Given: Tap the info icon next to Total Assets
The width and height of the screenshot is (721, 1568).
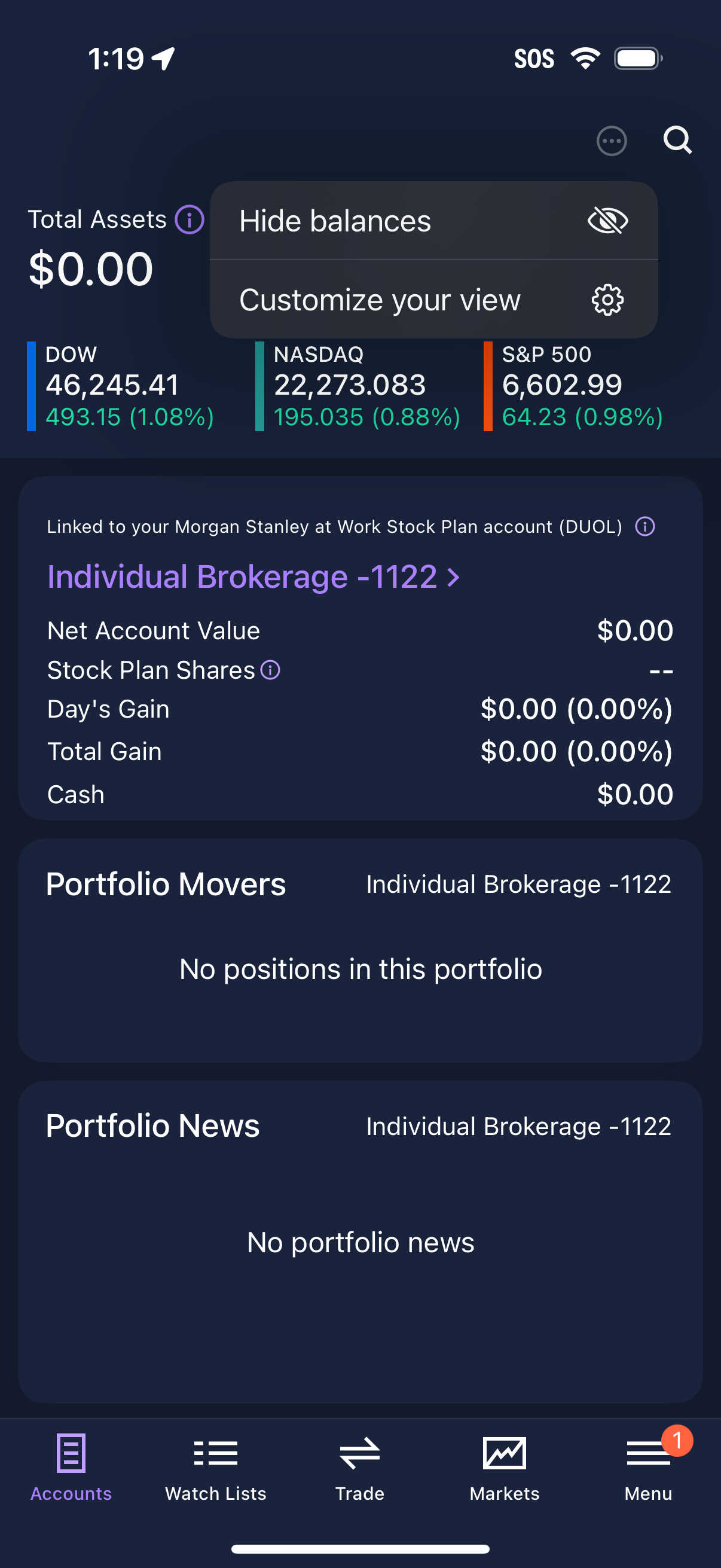Looking at the screenshot, I should [x=190, y=220].
